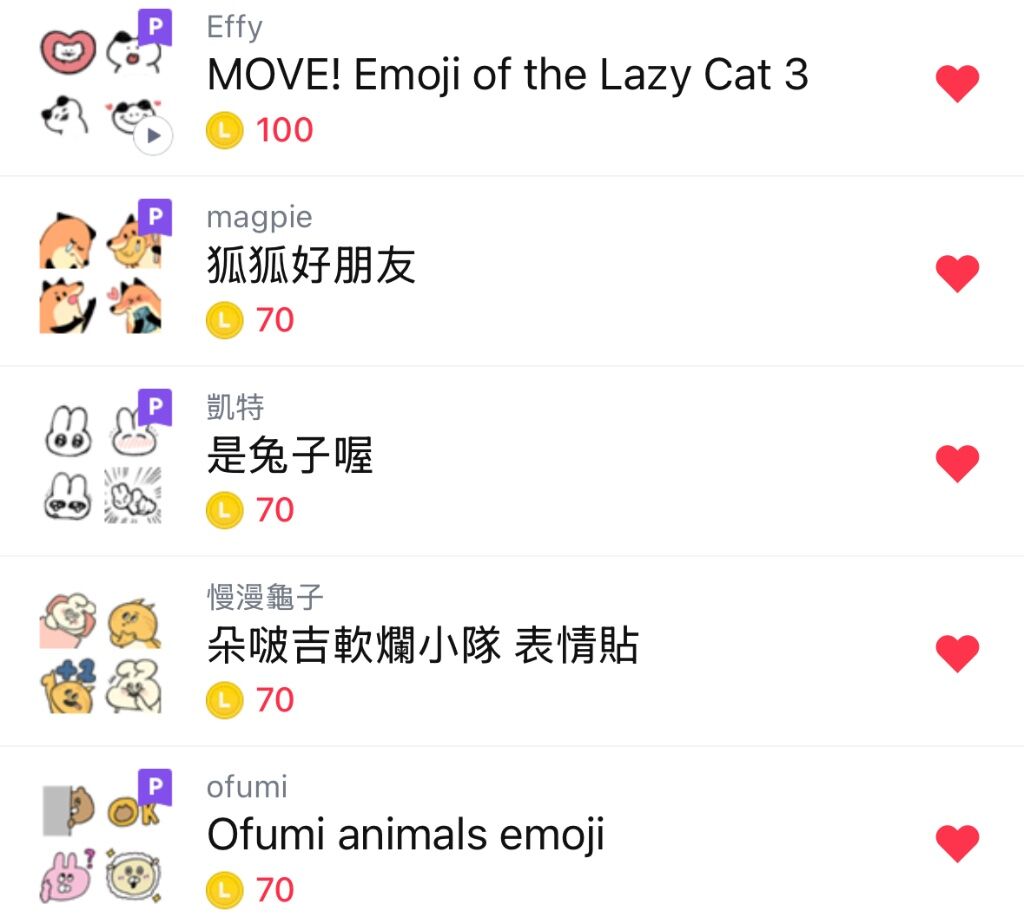Remove 是兔子喔 from the wishlist heart
Viewport: 1024px width, 924px height.
(957, 463)
